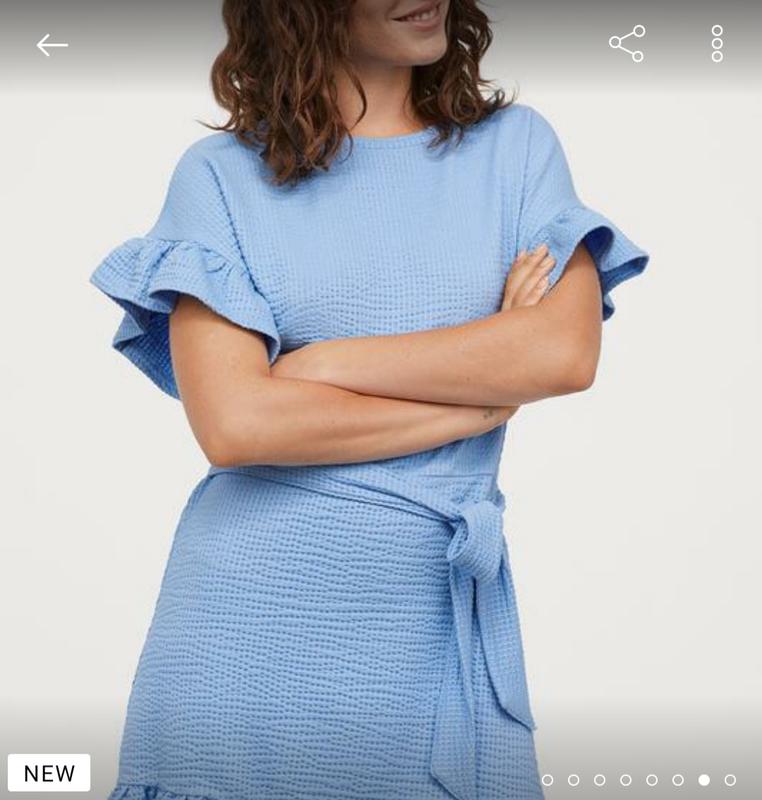Open the three-dot overflow menu

[717, 44]
